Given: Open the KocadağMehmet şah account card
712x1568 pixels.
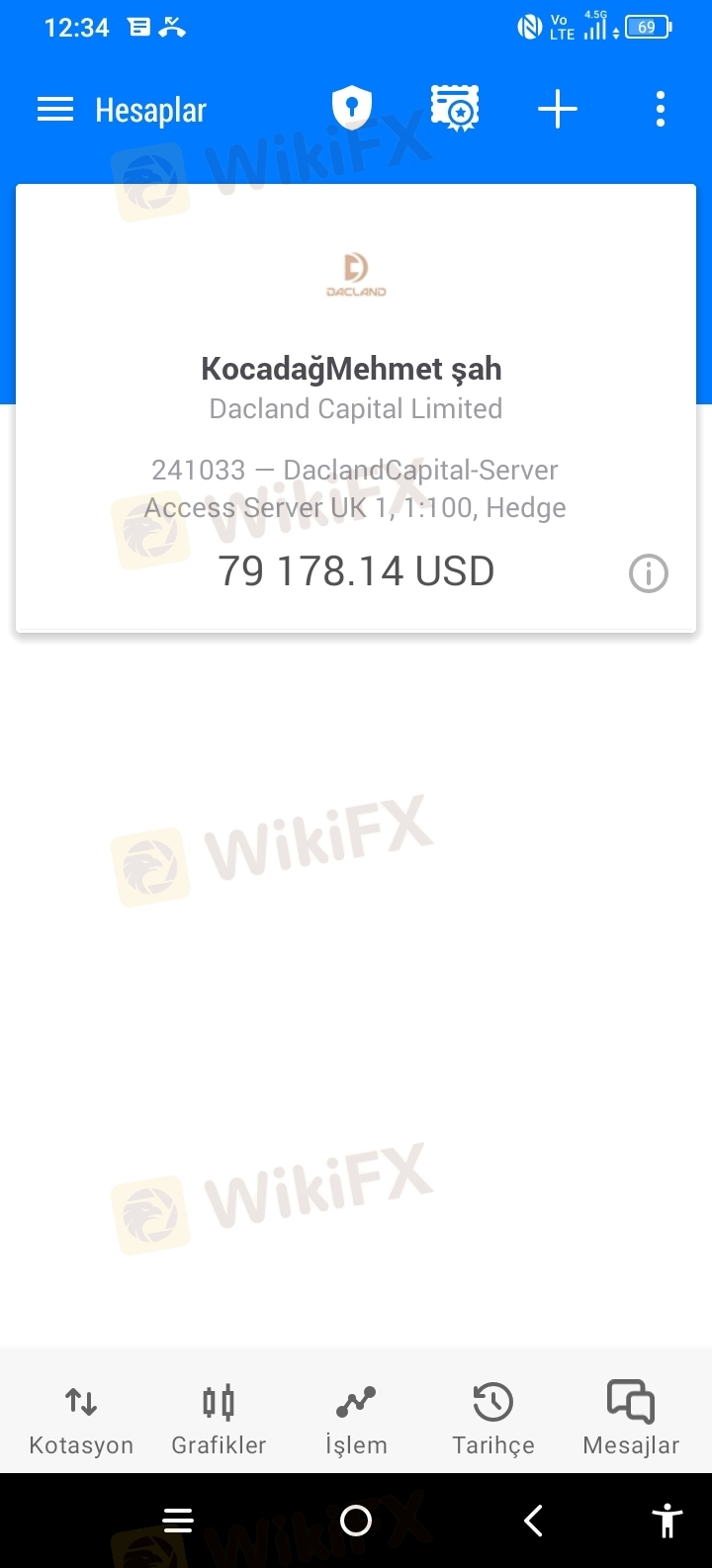Looking at the screenshot, I should [x=356, y=407].
